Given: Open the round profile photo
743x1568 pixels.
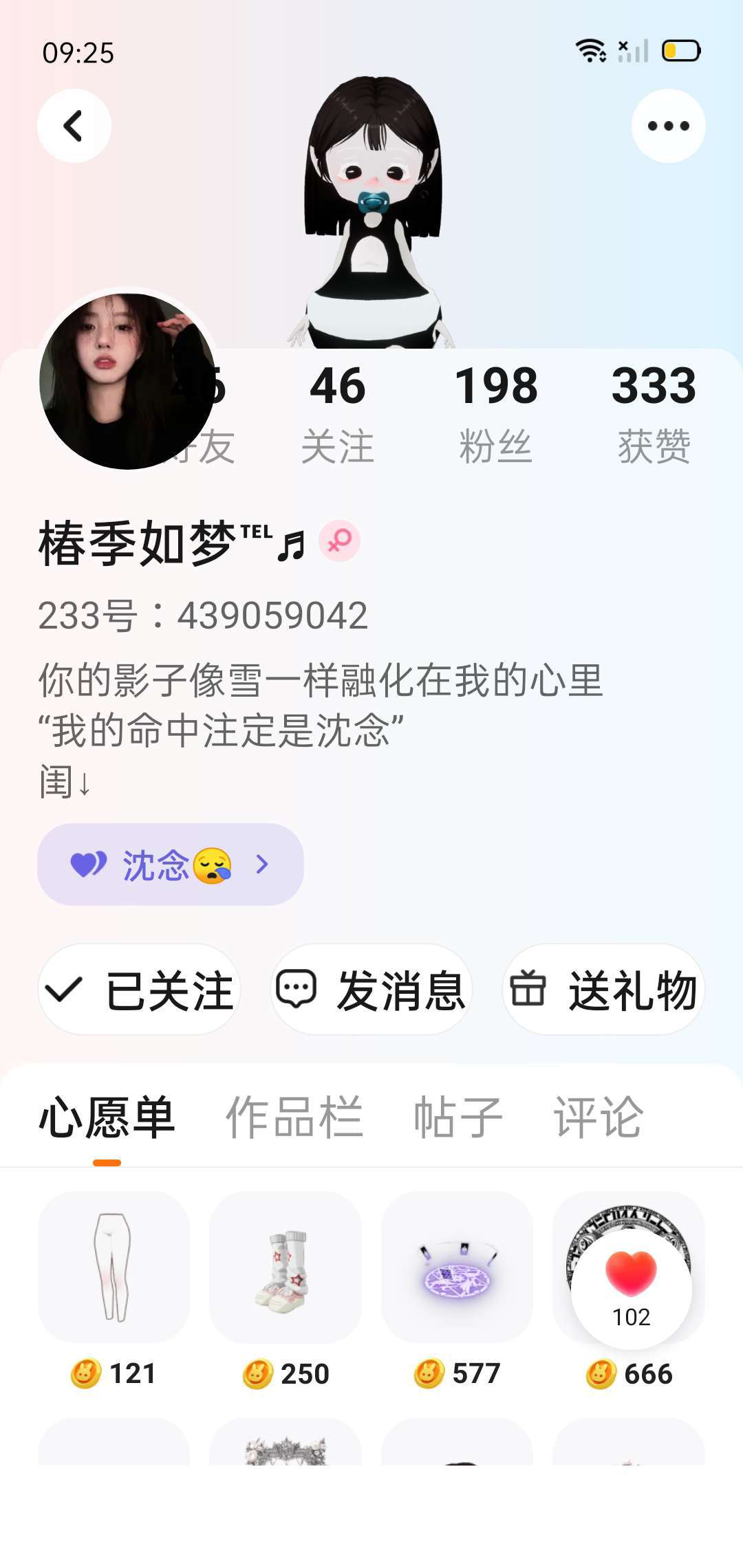Looking at the screenshot, I should click(x=127, y=382).
